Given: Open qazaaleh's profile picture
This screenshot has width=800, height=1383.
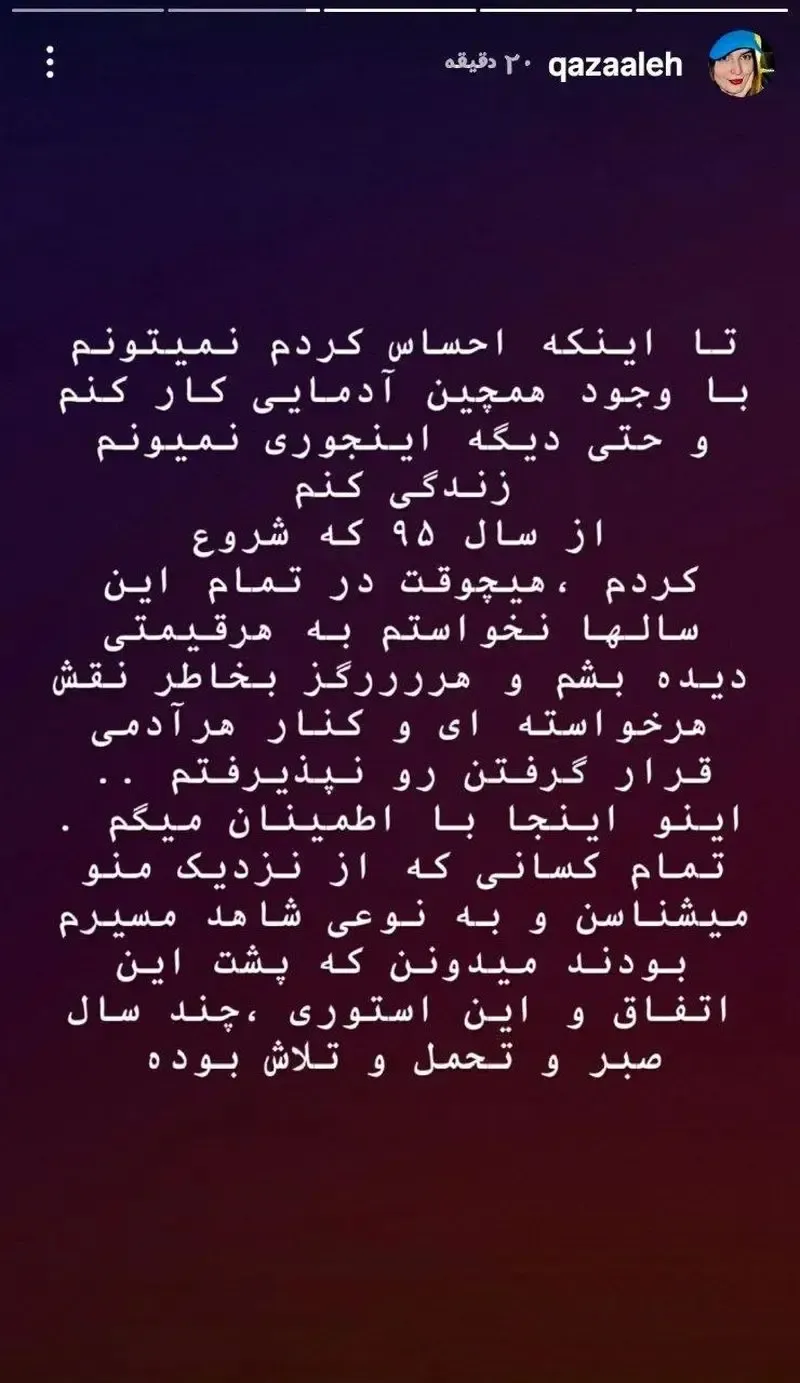Looking at the screenshot, I should 741,65.
